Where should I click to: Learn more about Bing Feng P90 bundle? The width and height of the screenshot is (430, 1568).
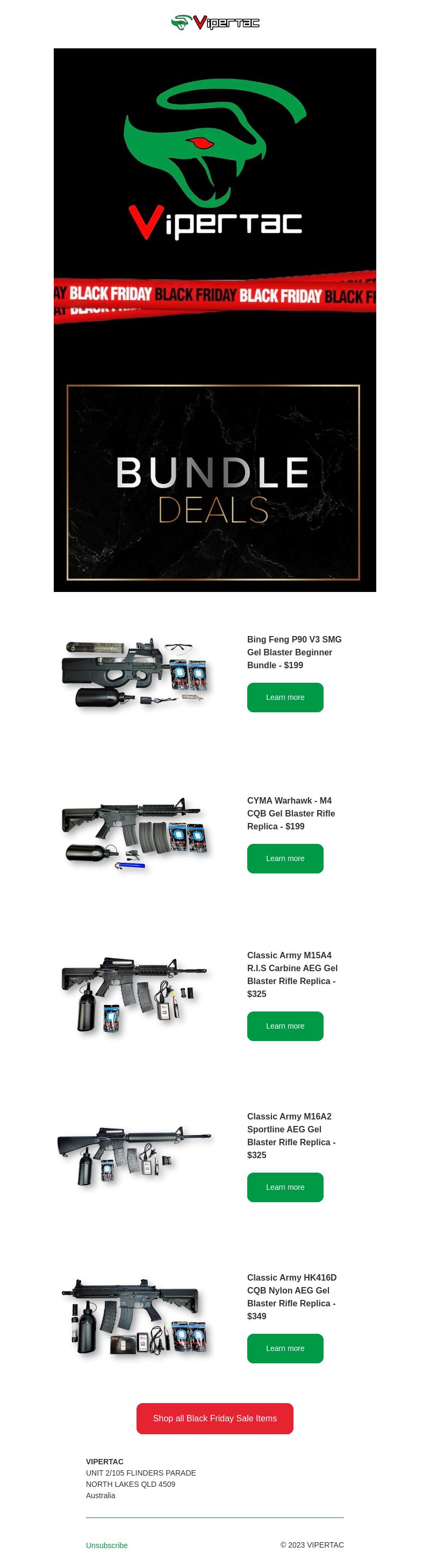285,697
